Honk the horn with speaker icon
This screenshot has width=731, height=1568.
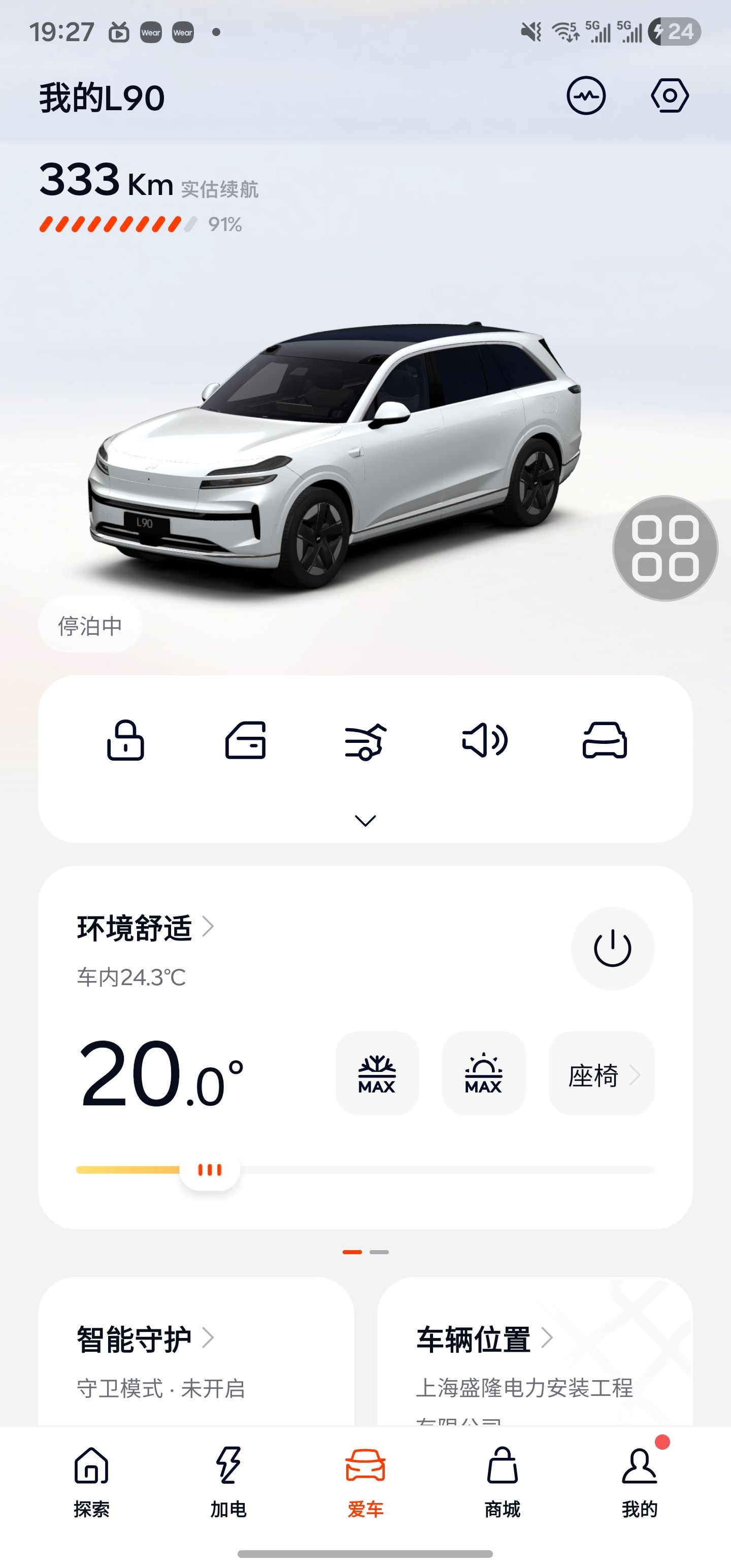click(x=484, y=741)
